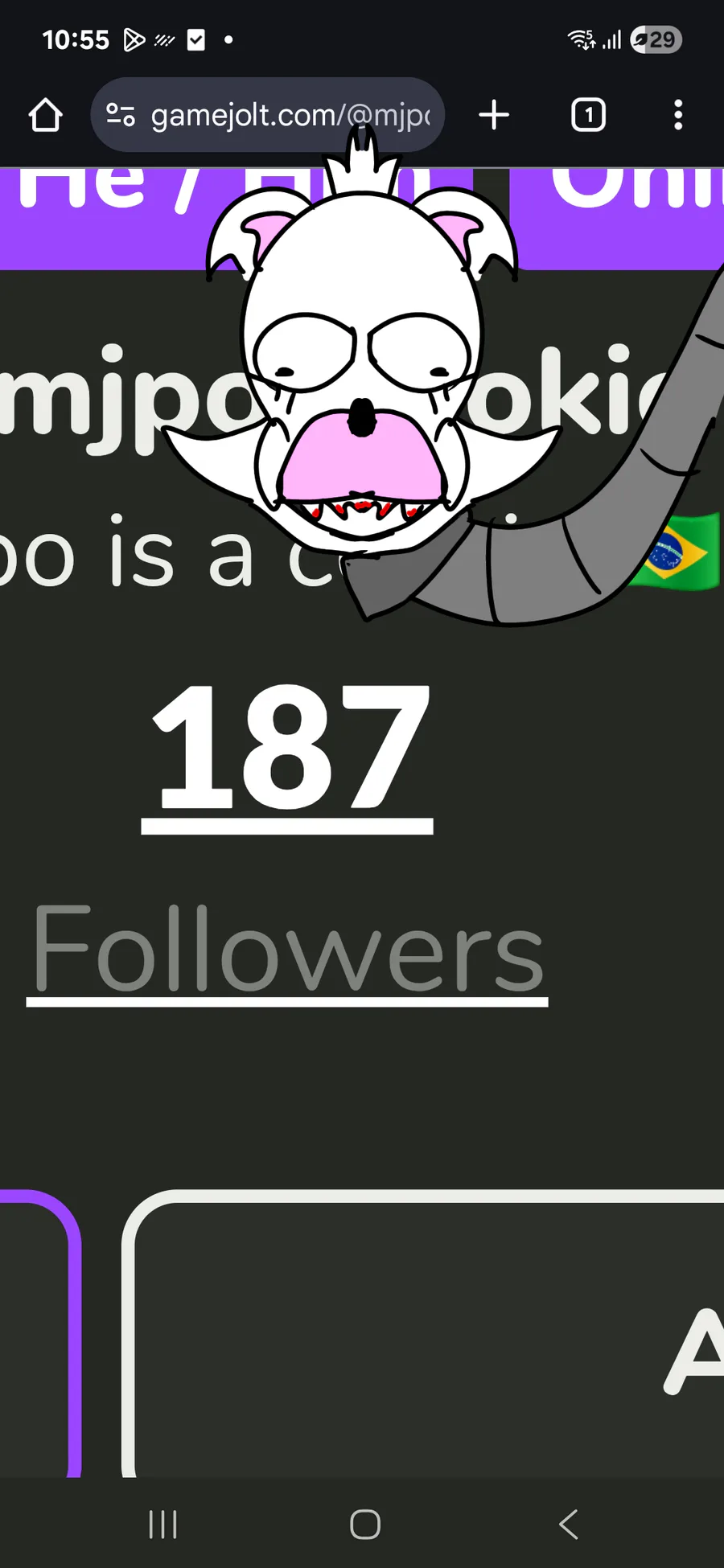Open the browser overflow menu
The width and height of the screenshot is (724, 1568).
coord(678,116)
